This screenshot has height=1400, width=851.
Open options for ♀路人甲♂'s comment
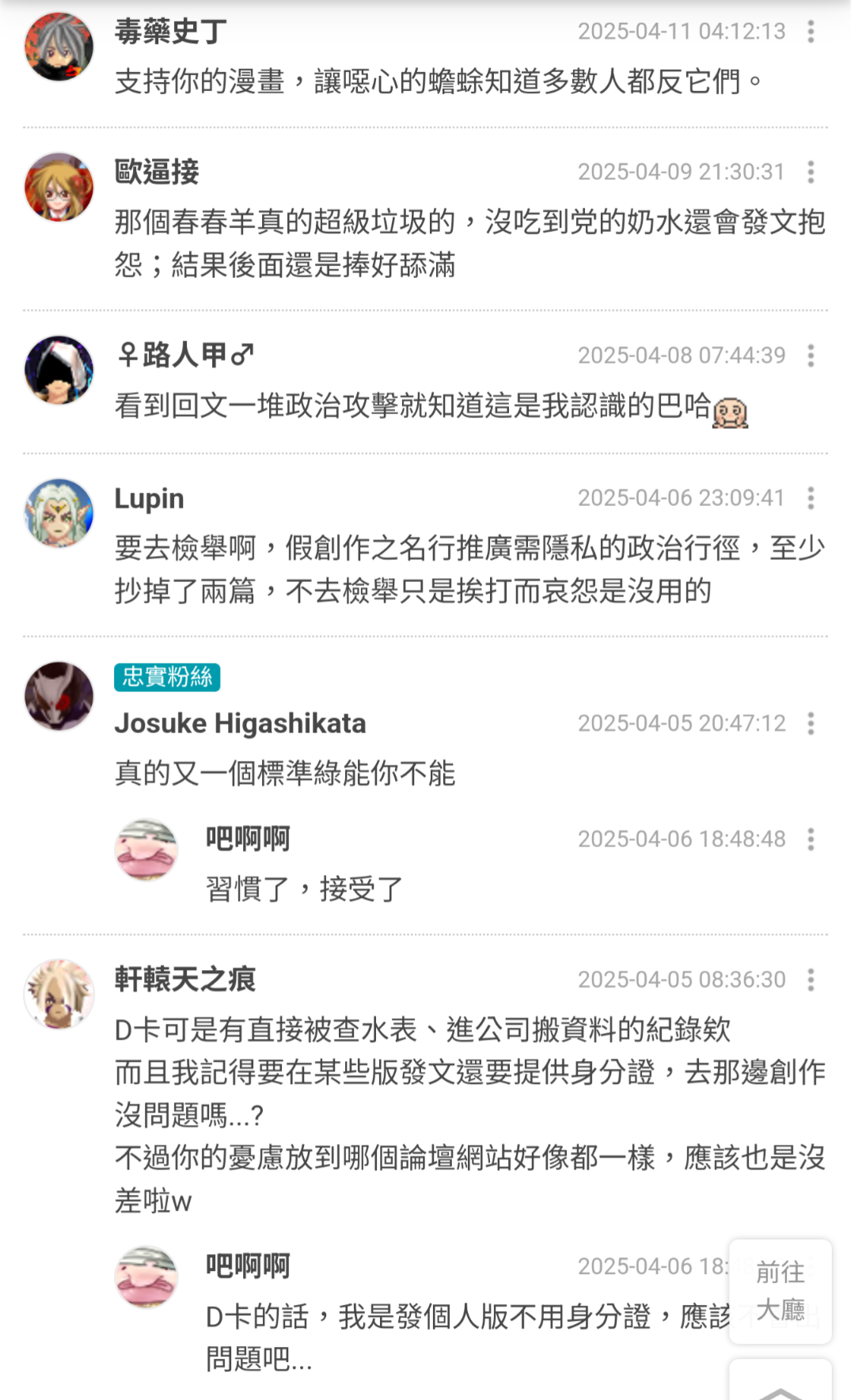coord(811,356)
